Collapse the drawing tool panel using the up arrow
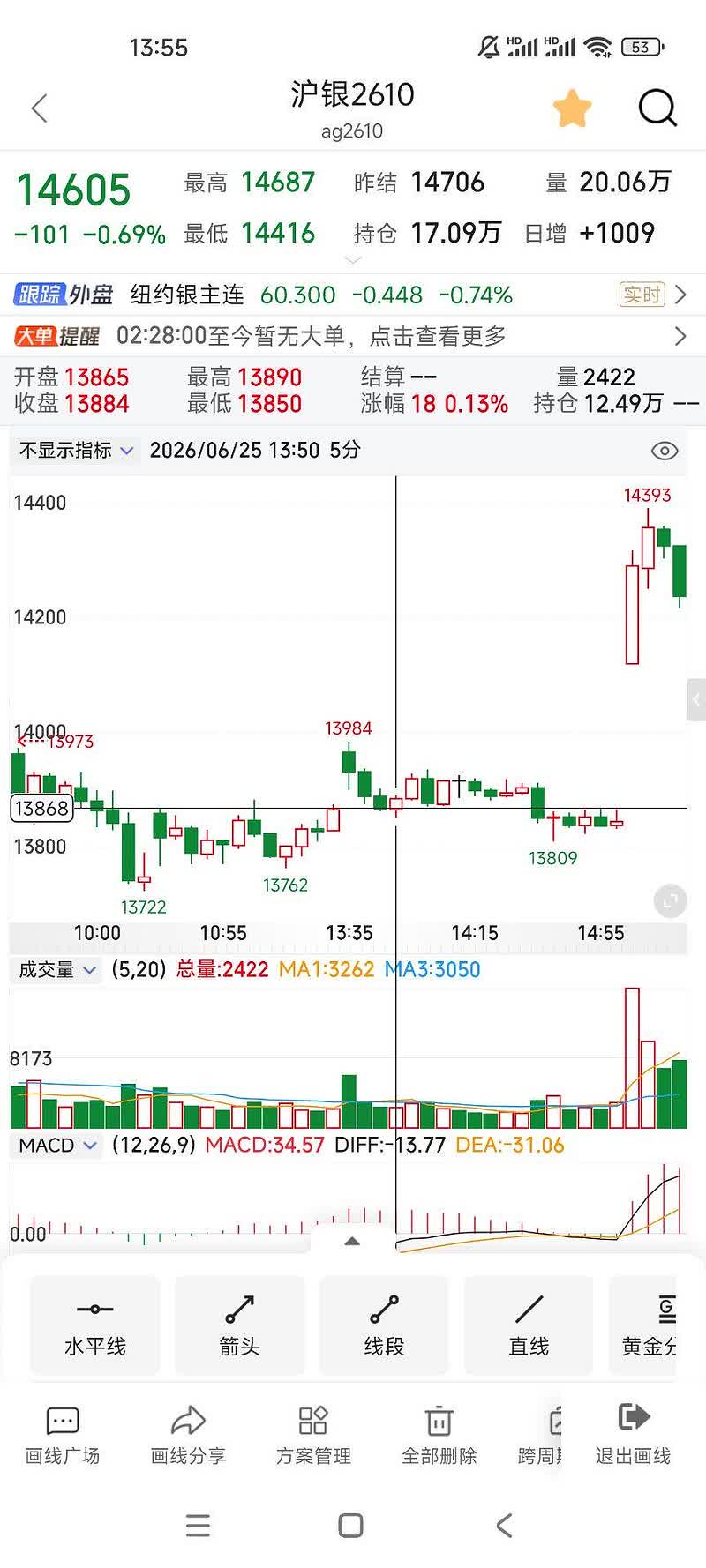Viewport: 706px width, 1568px height. [352, 1241]
